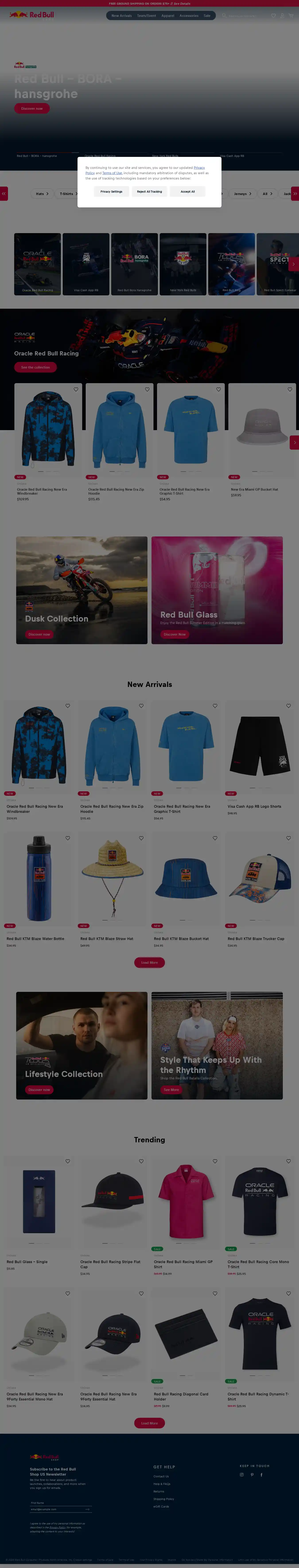
Task: Open Privacy Settings in the consent dialog
Action: pos(111,192)
